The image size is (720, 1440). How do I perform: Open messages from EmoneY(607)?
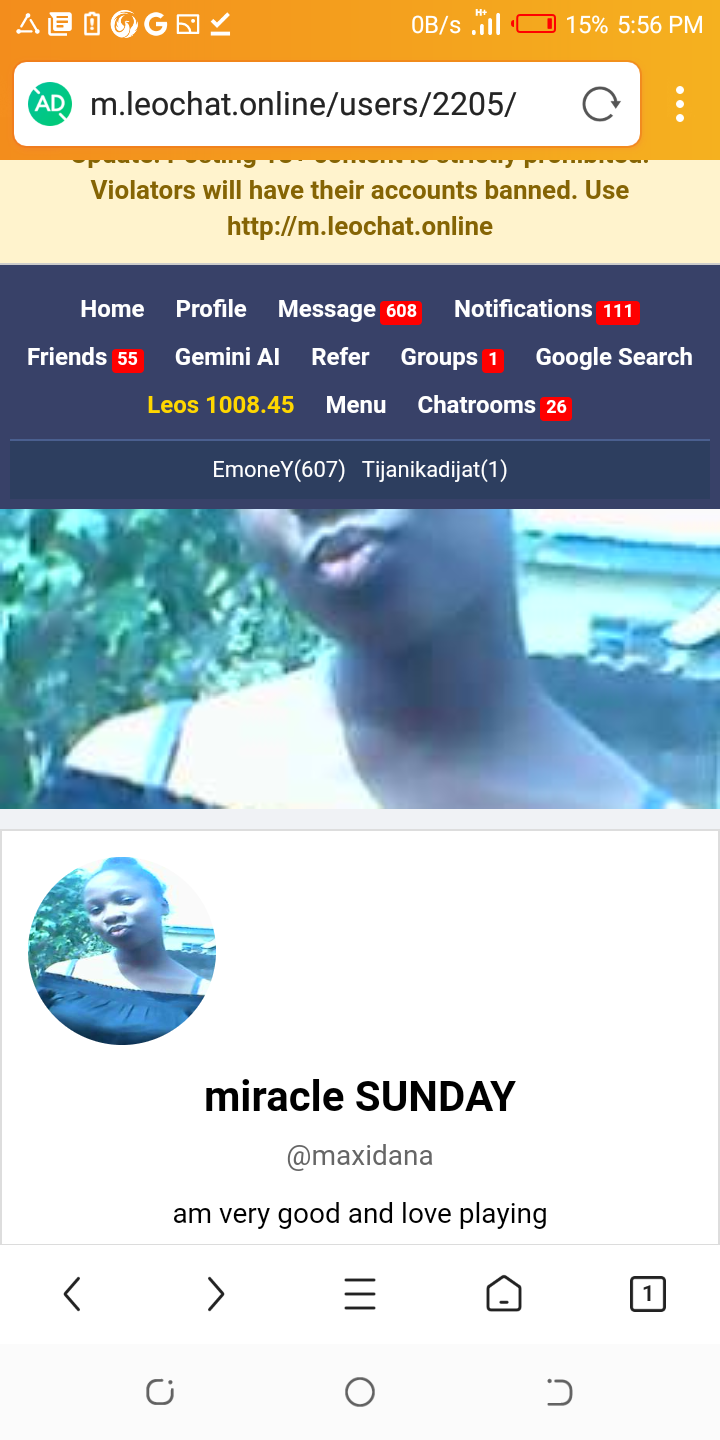tap(279, 469)
